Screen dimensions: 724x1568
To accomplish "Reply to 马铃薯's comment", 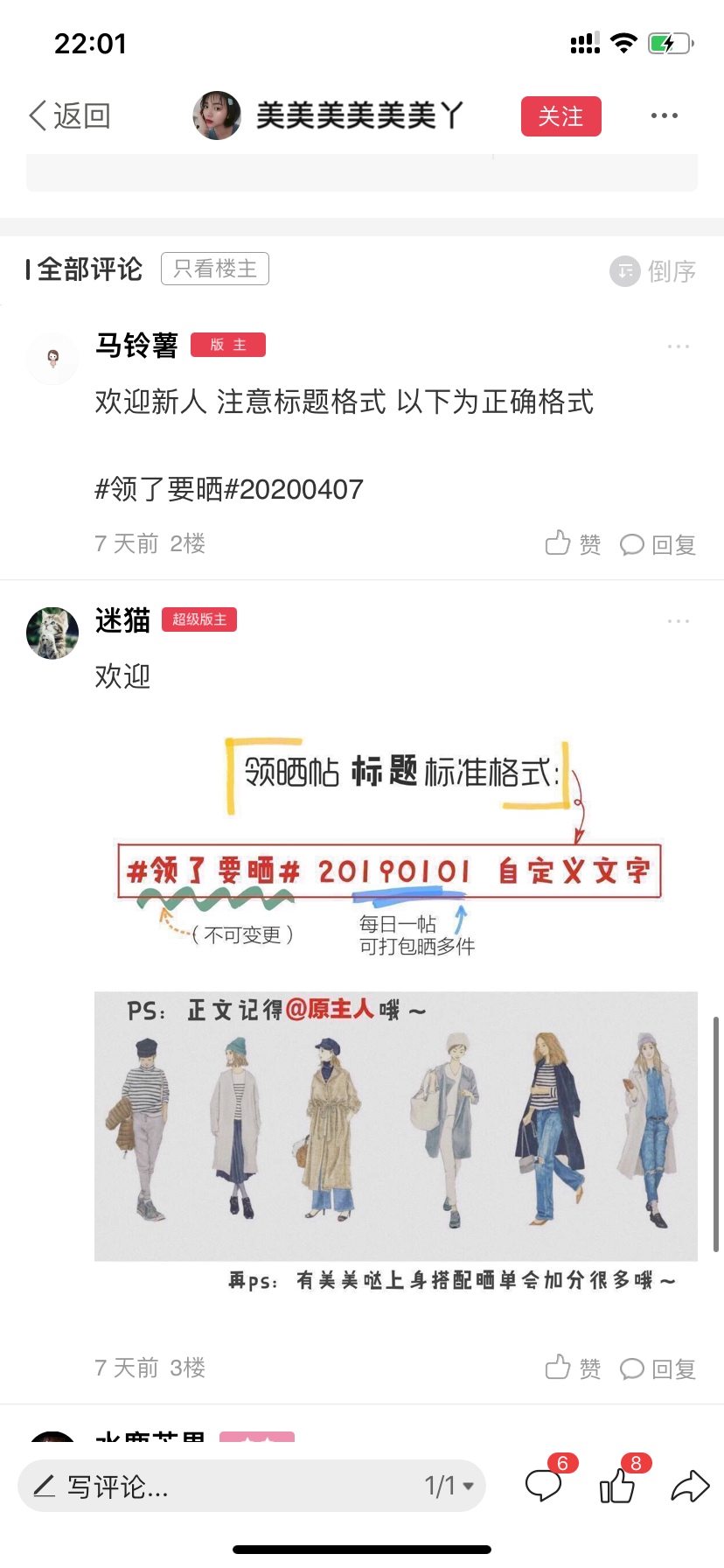I will pyautogui.click(x=658, y=545).
